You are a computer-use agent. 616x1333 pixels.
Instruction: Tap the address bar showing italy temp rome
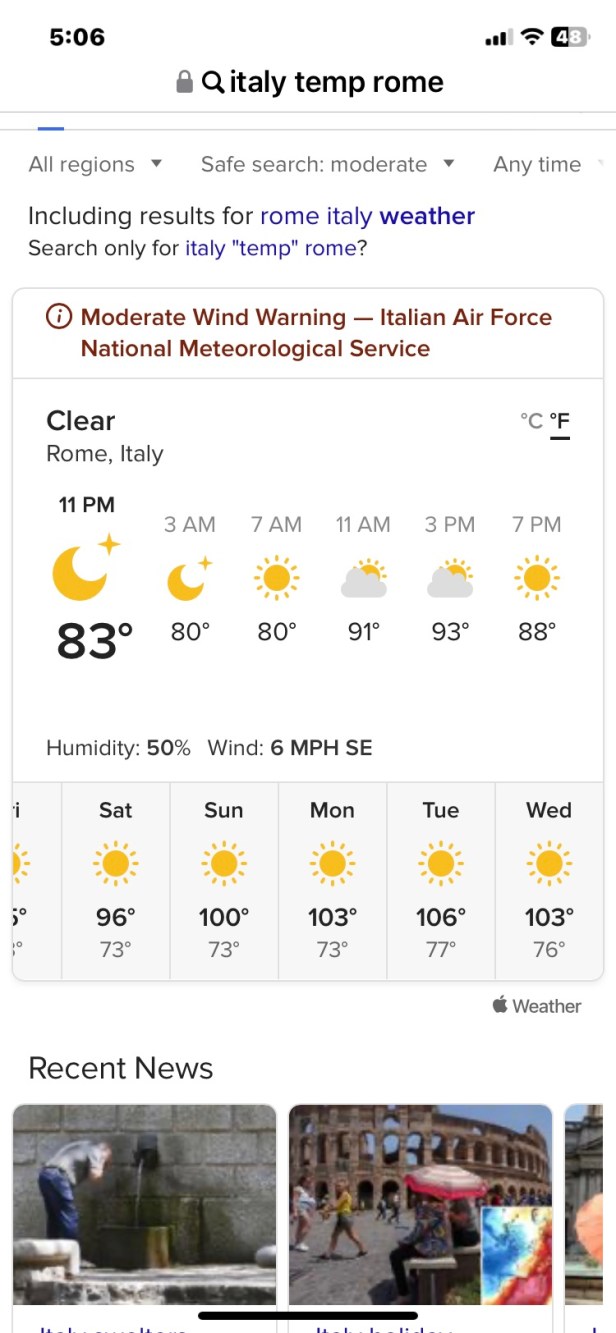pyautogui.click(x=308, y=82)
